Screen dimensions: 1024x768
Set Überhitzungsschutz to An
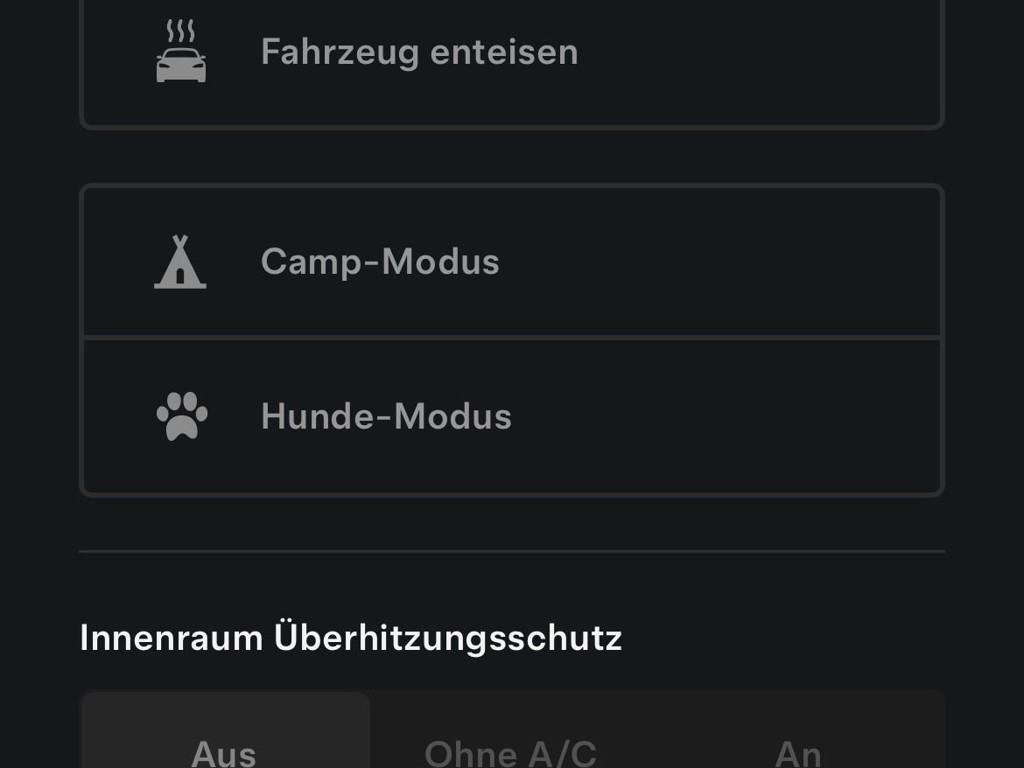(797, 745)
